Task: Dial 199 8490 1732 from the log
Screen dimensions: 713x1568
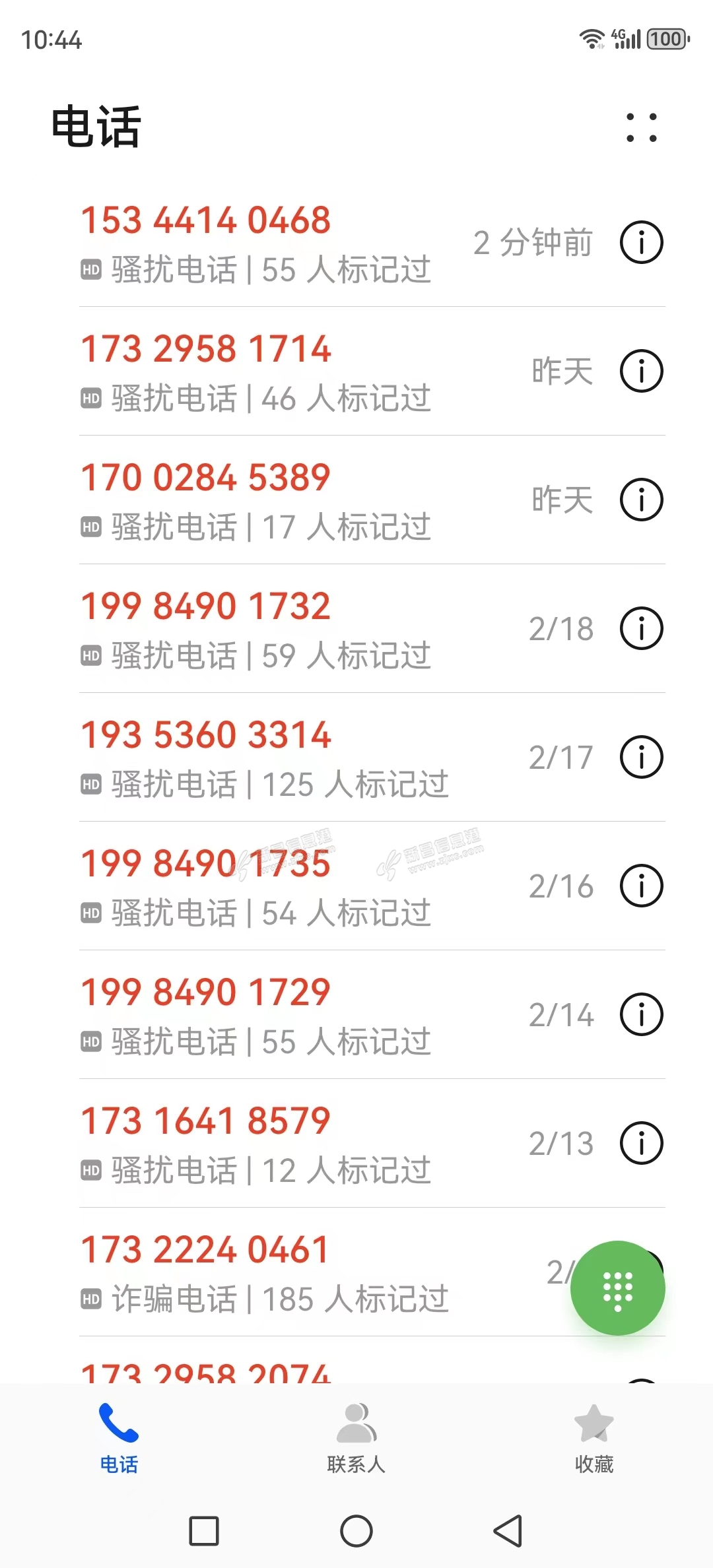Action: click(x=264, y=628)
